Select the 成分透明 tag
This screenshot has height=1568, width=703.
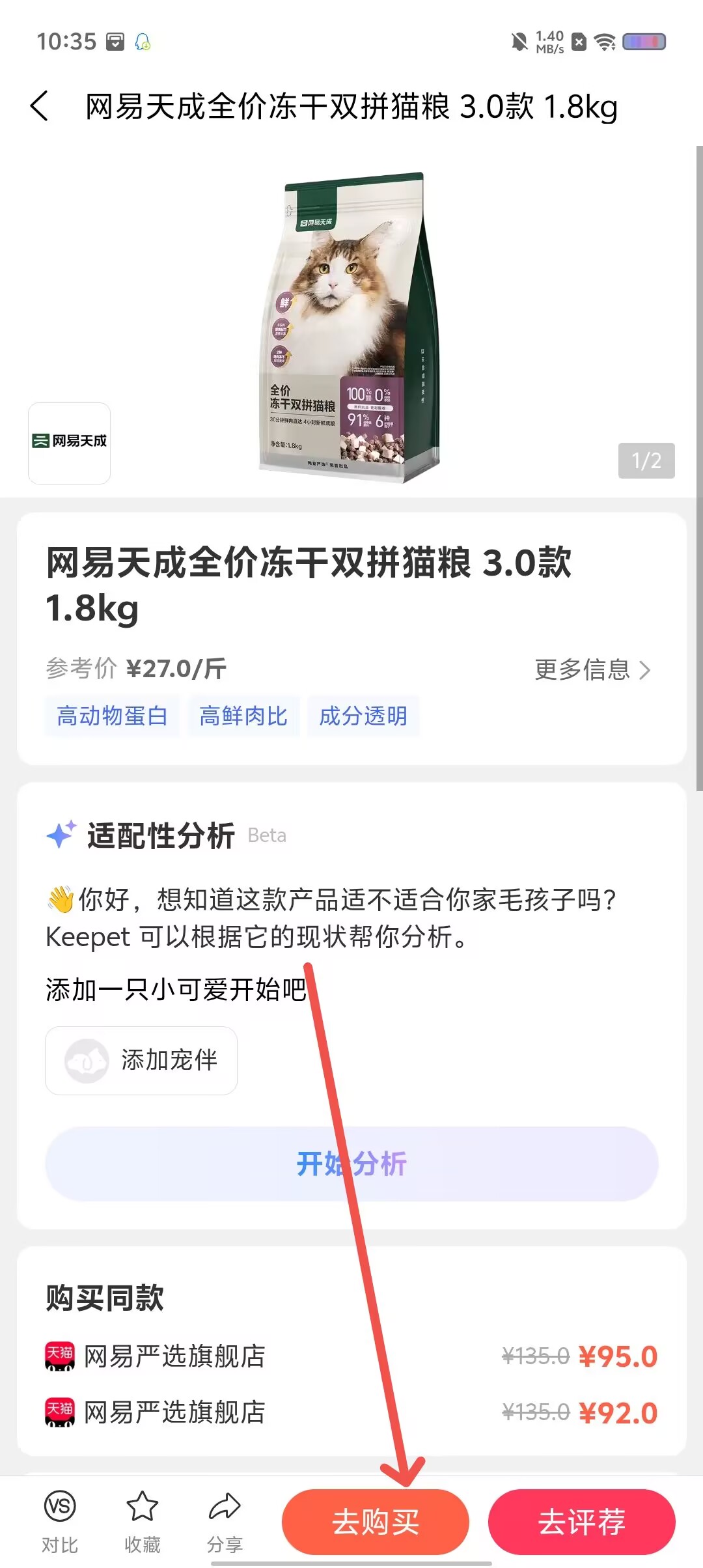(363, 716)
